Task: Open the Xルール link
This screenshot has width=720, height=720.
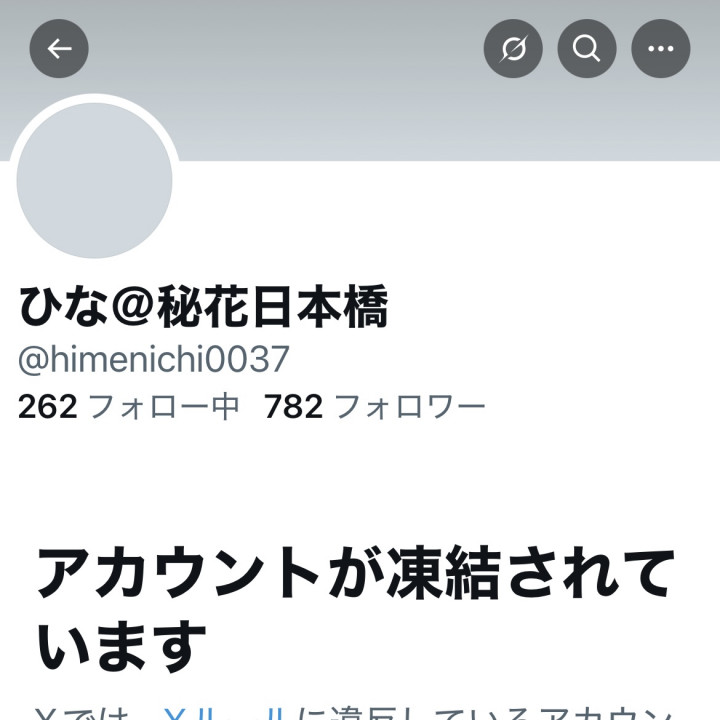Action: [x=226, y=712]
